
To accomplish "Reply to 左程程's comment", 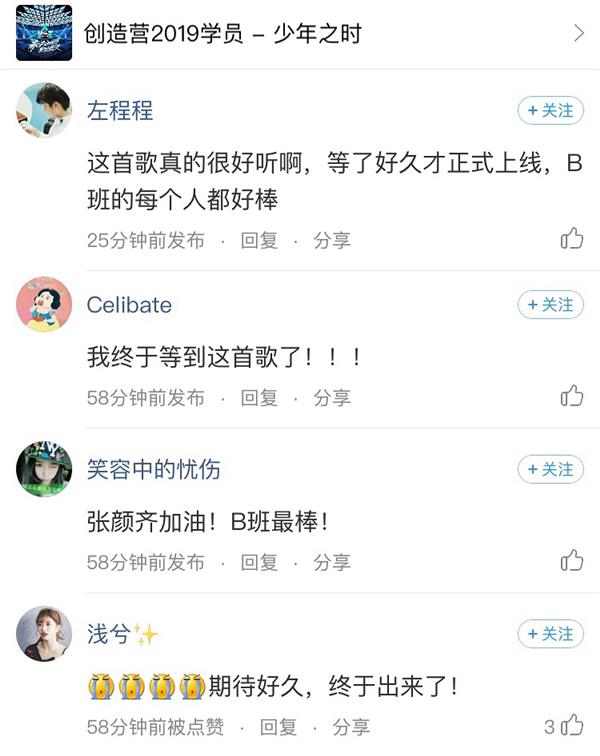I will [x=258, y=240].
